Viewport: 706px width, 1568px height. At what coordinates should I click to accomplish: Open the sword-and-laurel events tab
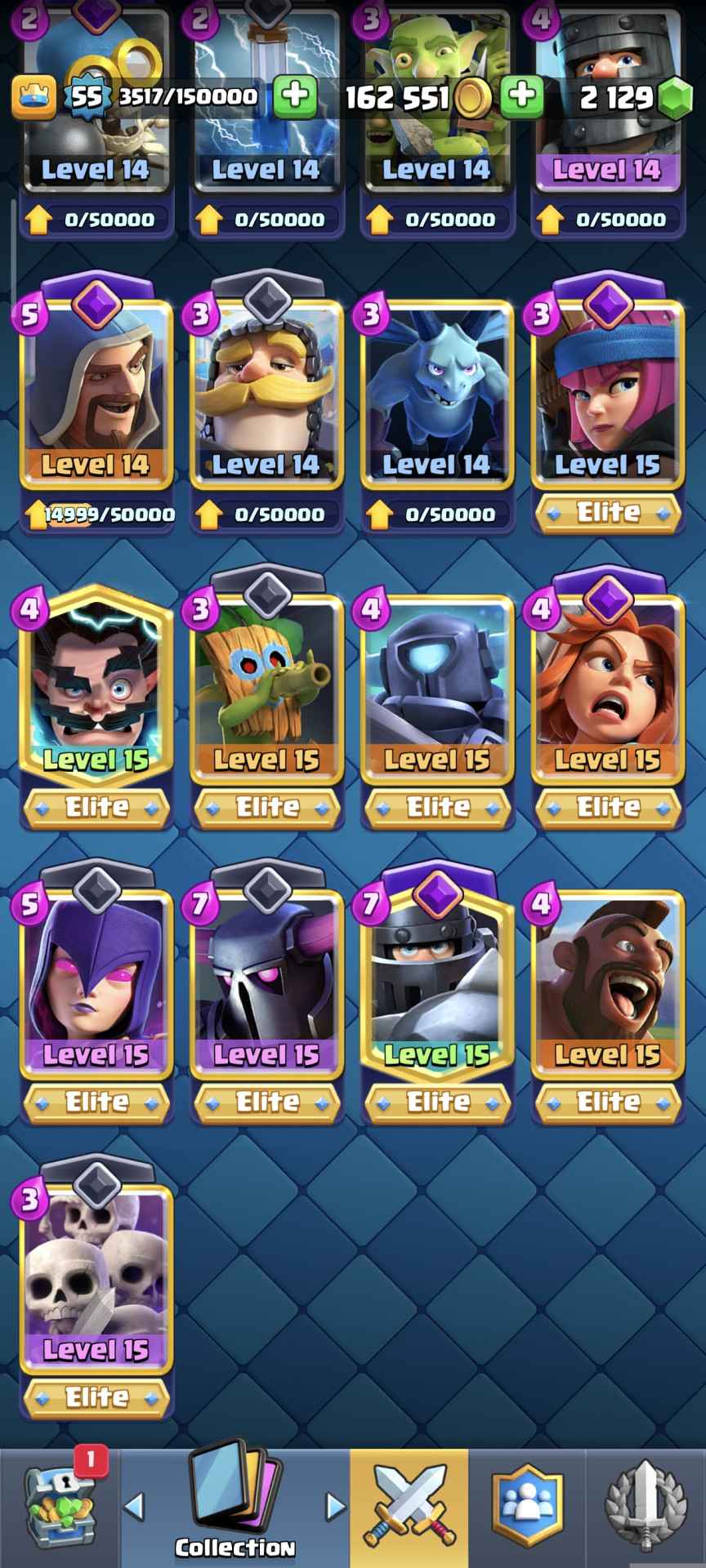pos(646,1507)
